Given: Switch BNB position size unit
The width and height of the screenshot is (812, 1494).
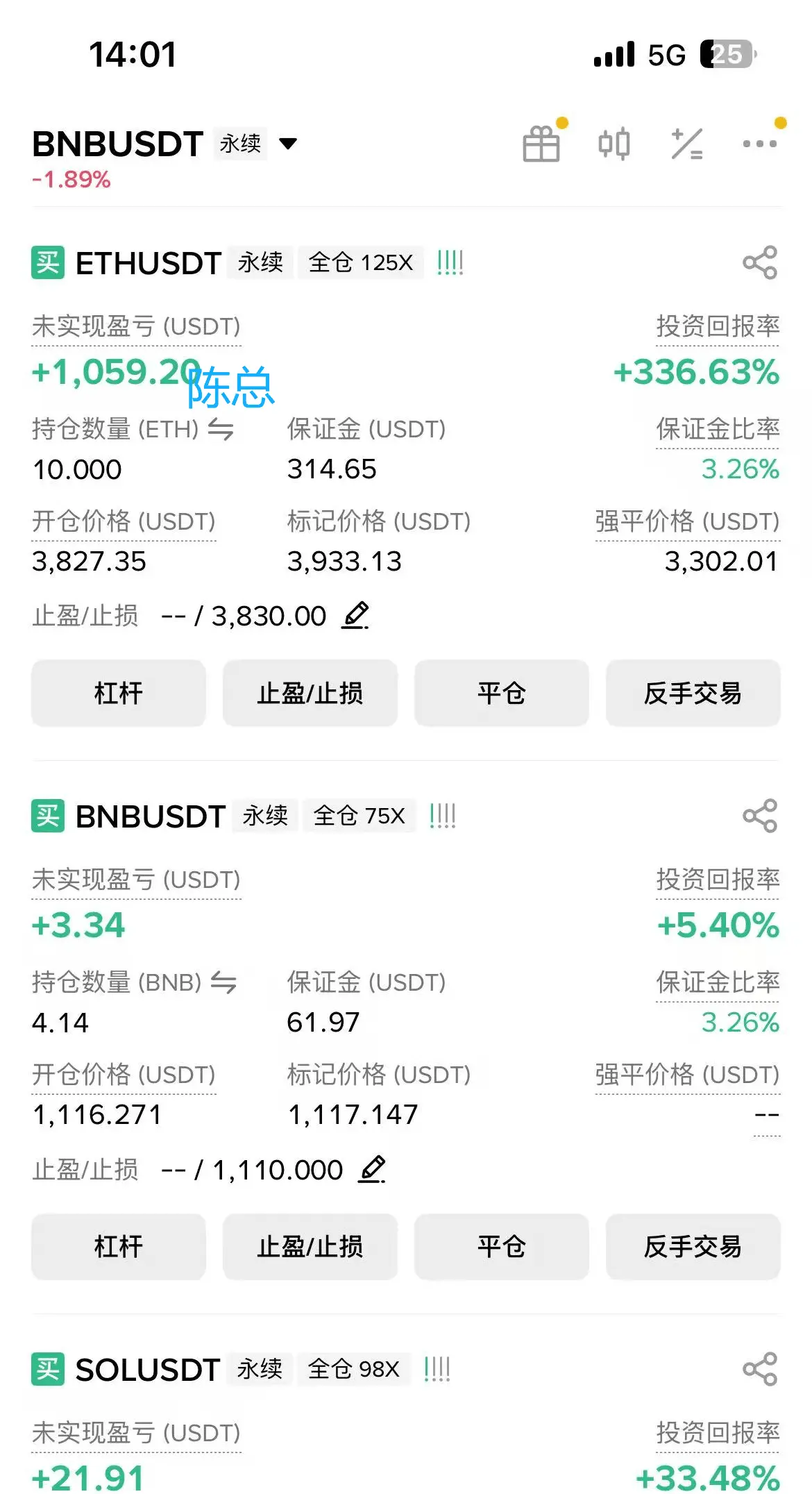Looking at the screenshot, I should tap(223, 983).
